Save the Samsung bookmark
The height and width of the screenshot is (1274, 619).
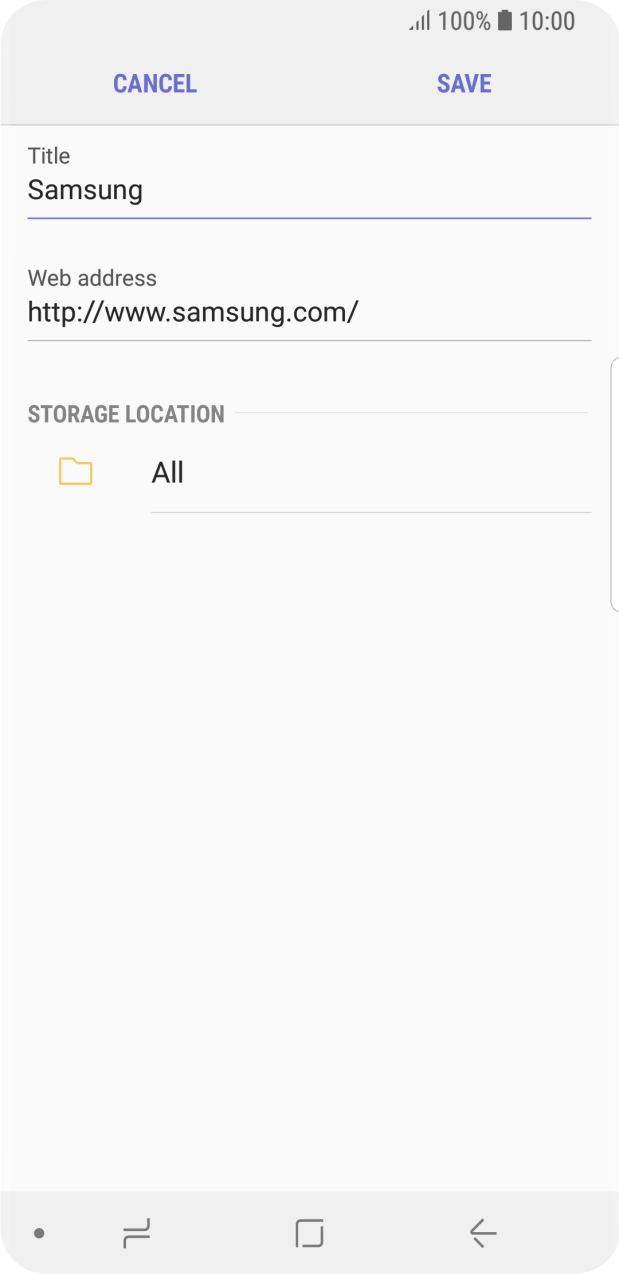coord(464,84)
